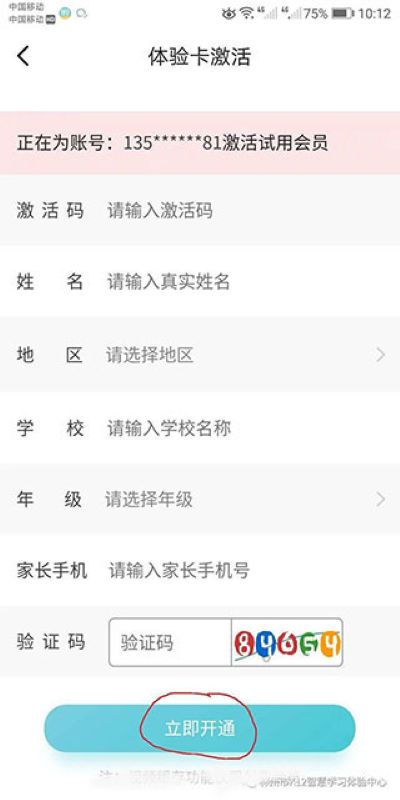Go back from the 体验卡激活 page

pyautogui.click(x=23, y=56)
